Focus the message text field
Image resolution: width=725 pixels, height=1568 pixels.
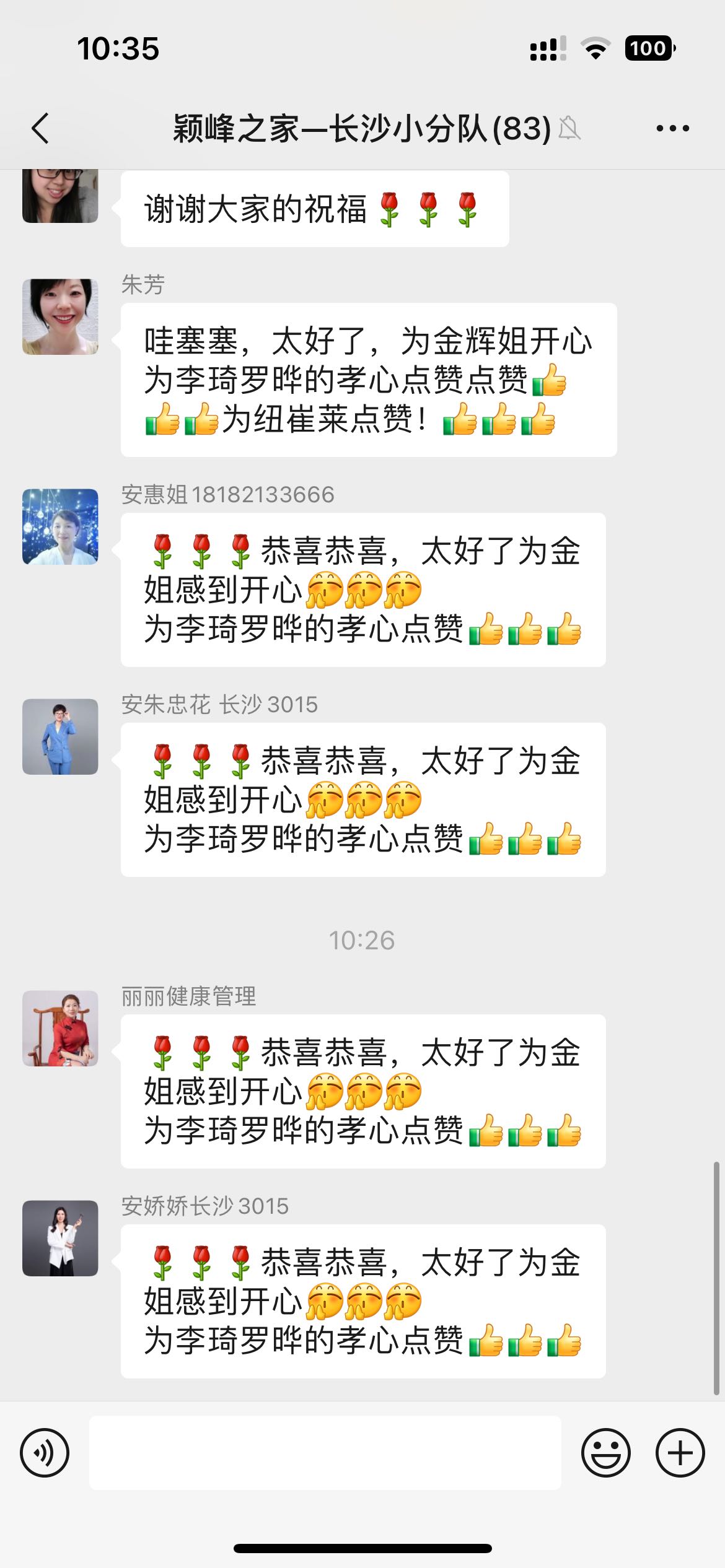(325, 1452)
